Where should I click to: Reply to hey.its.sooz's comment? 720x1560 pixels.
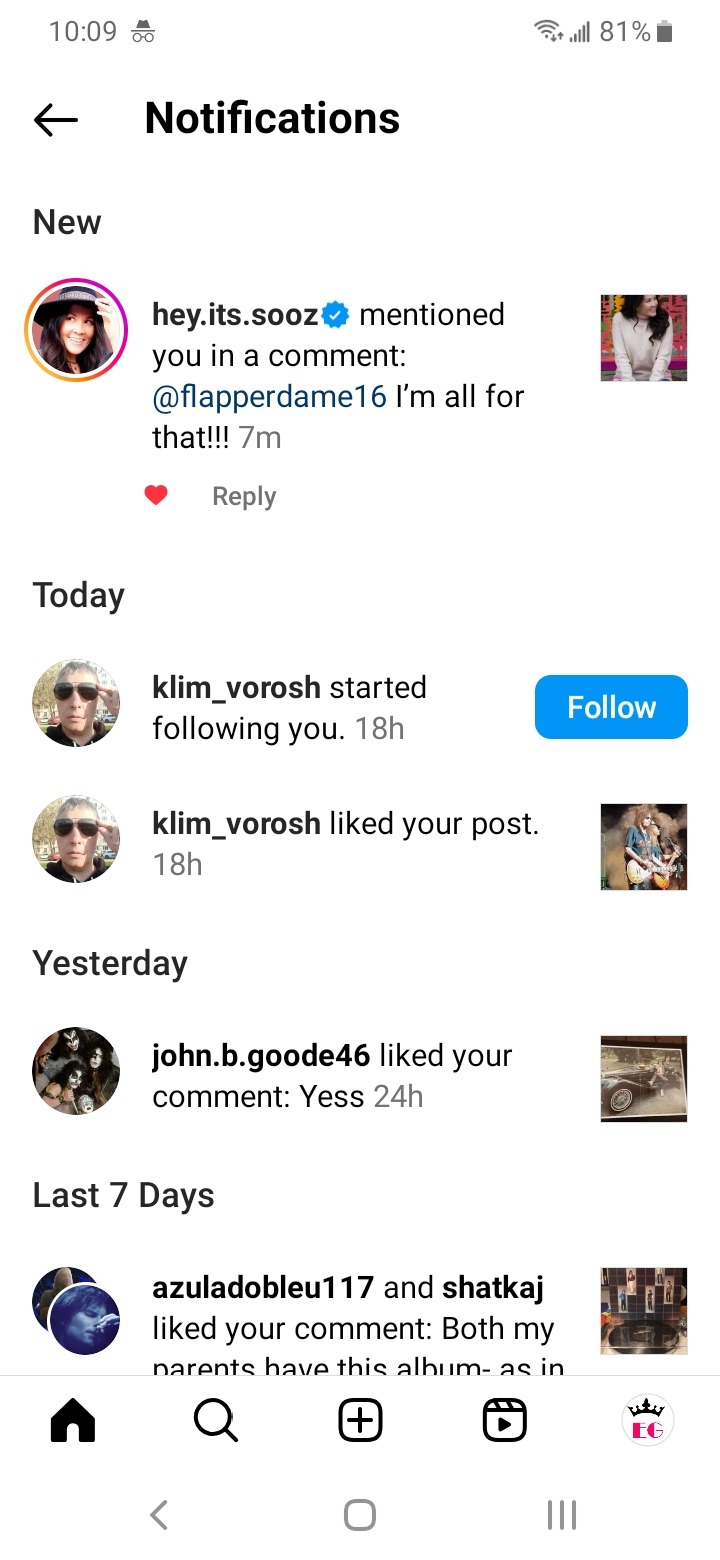pyautogui.click(x=244, y=497)
